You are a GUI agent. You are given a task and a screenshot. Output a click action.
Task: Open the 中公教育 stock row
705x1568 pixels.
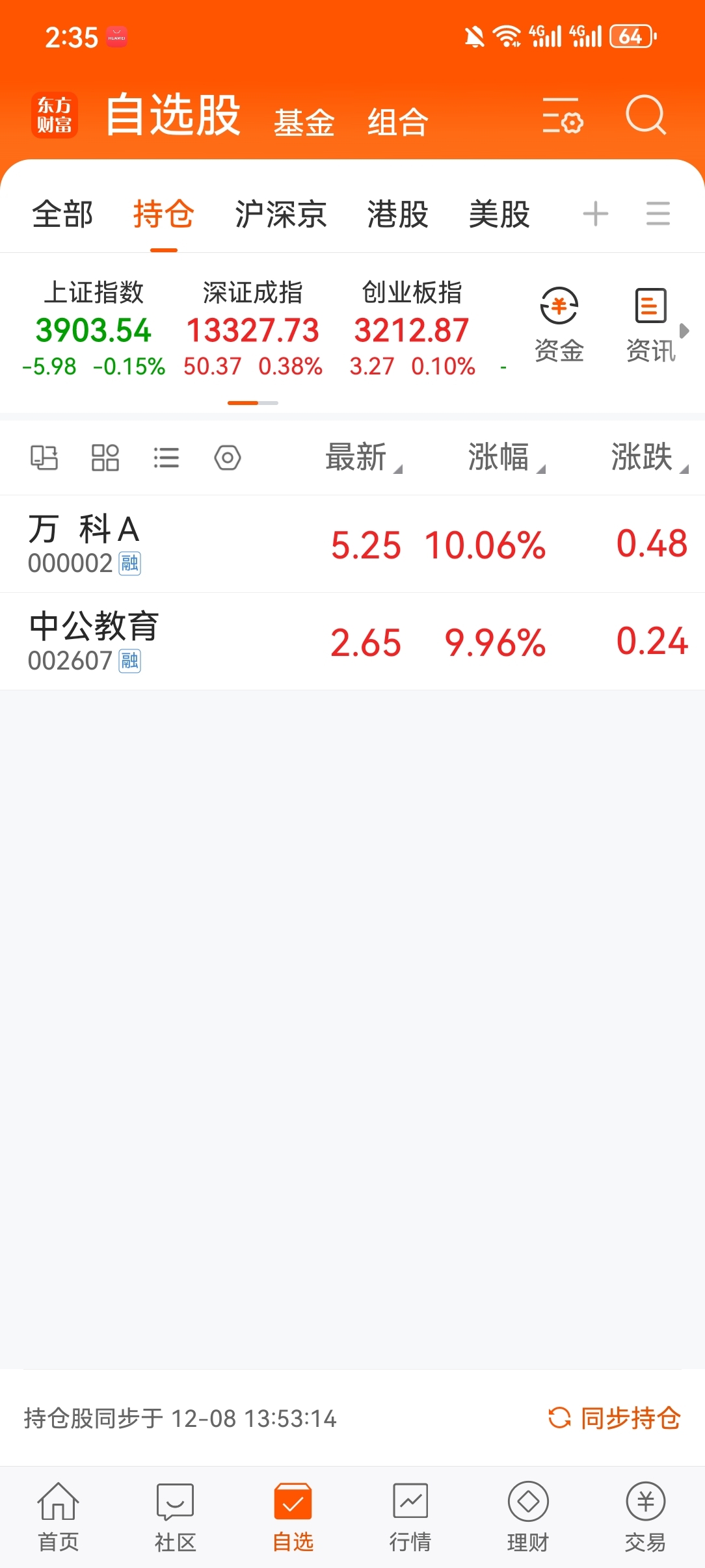pos(352,642)
